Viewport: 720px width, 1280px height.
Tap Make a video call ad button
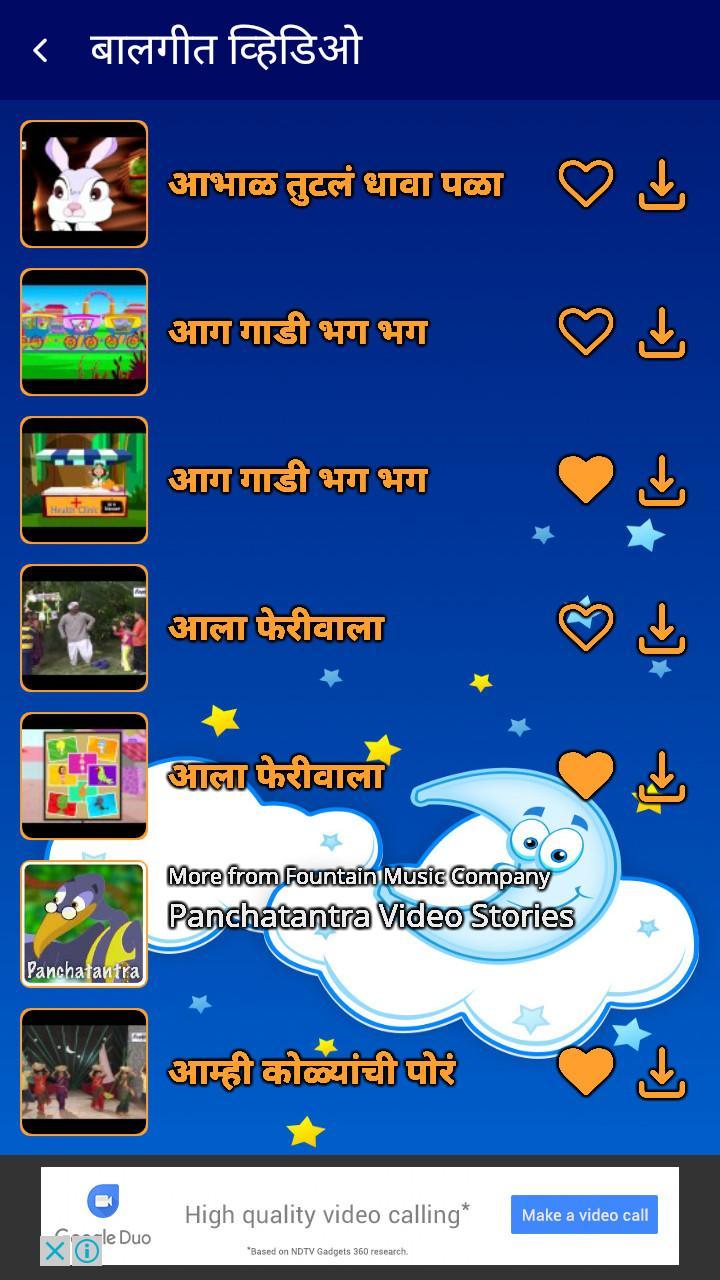coord(584,1215)
